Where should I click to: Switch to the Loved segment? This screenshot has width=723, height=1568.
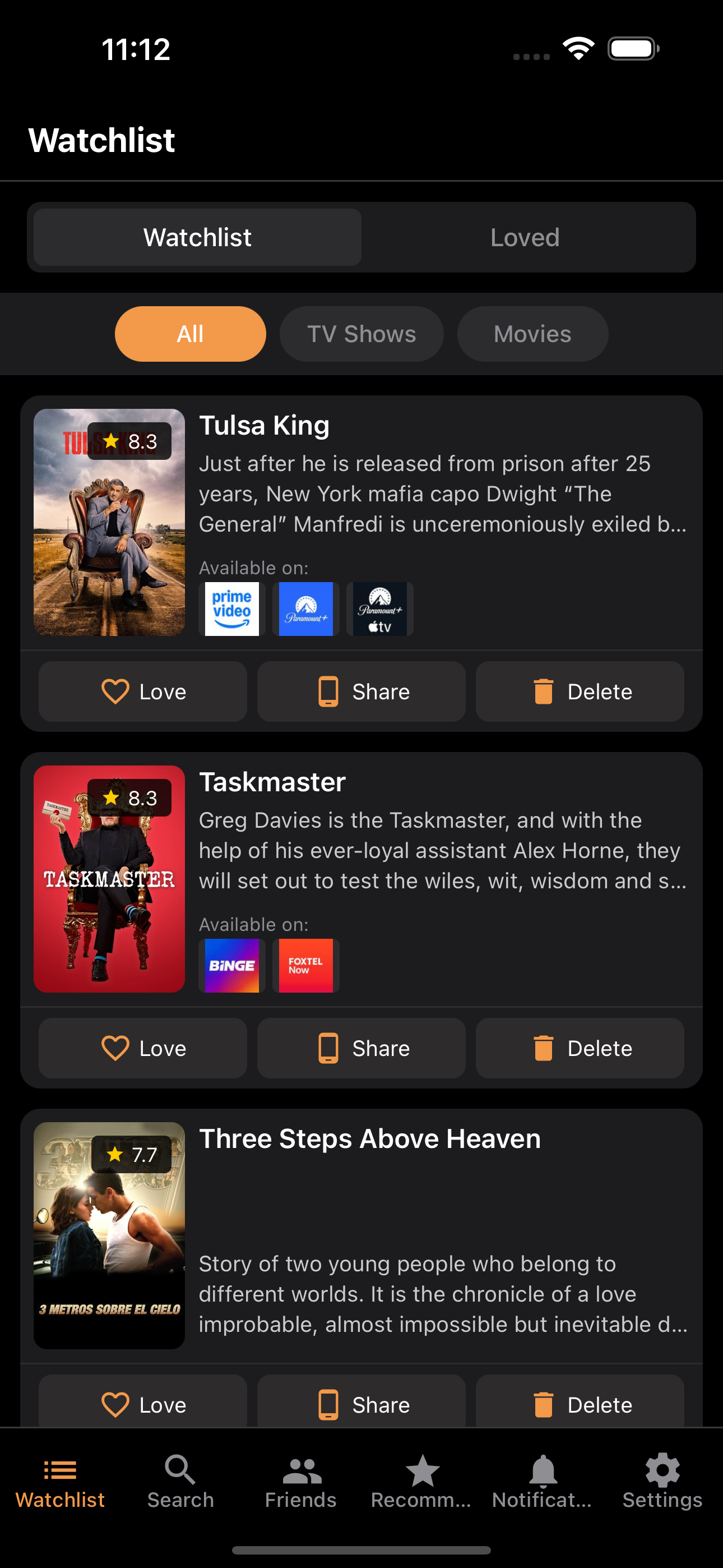click(x=525, y=237)
